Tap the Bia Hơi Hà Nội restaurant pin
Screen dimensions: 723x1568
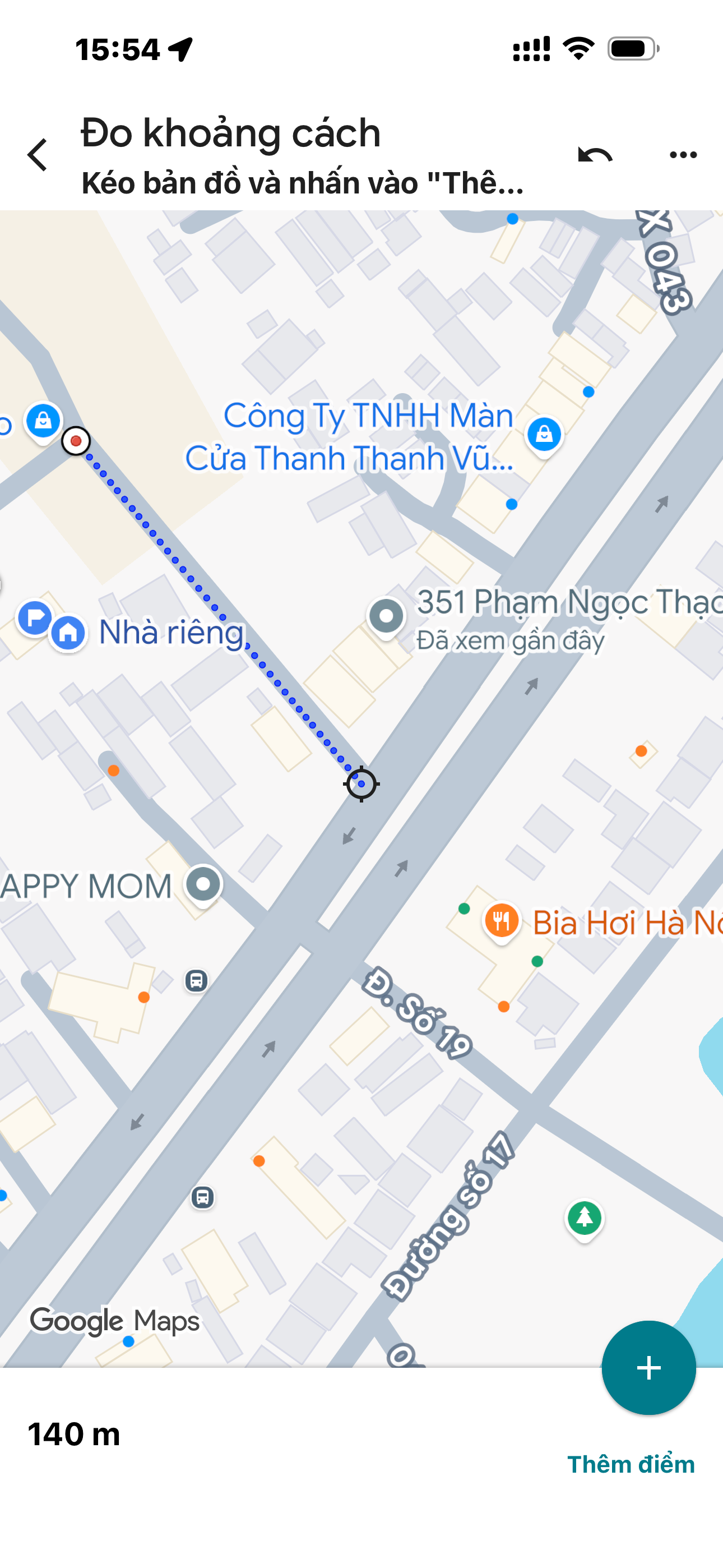pyautogui.click(x=501, y=921)
